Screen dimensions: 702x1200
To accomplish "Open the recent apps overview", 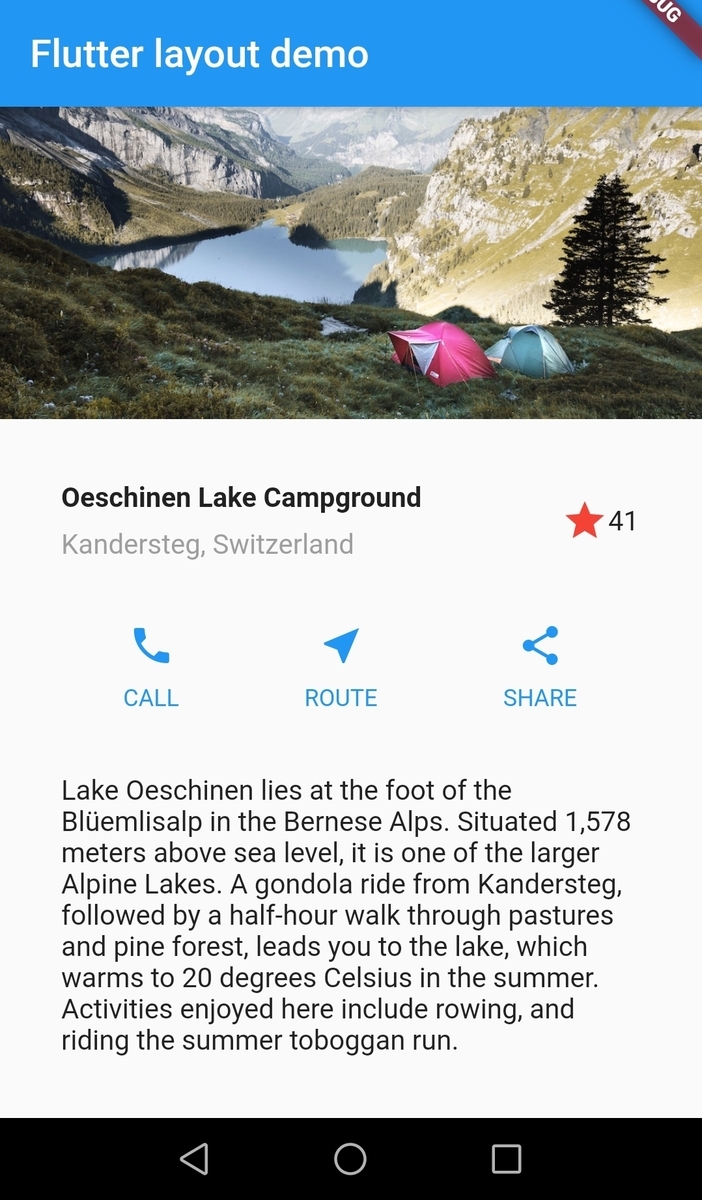I will click(507, 1159).
